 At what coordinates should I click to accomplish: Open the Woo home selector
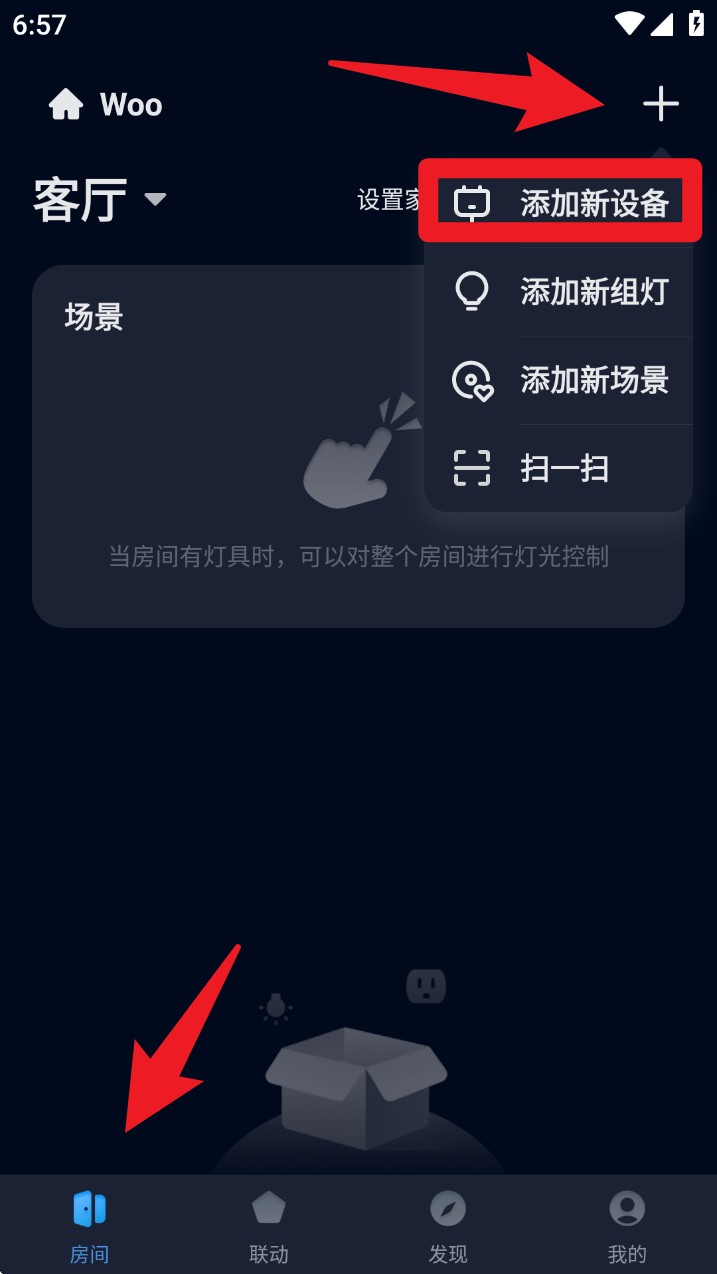coord(106,105)
